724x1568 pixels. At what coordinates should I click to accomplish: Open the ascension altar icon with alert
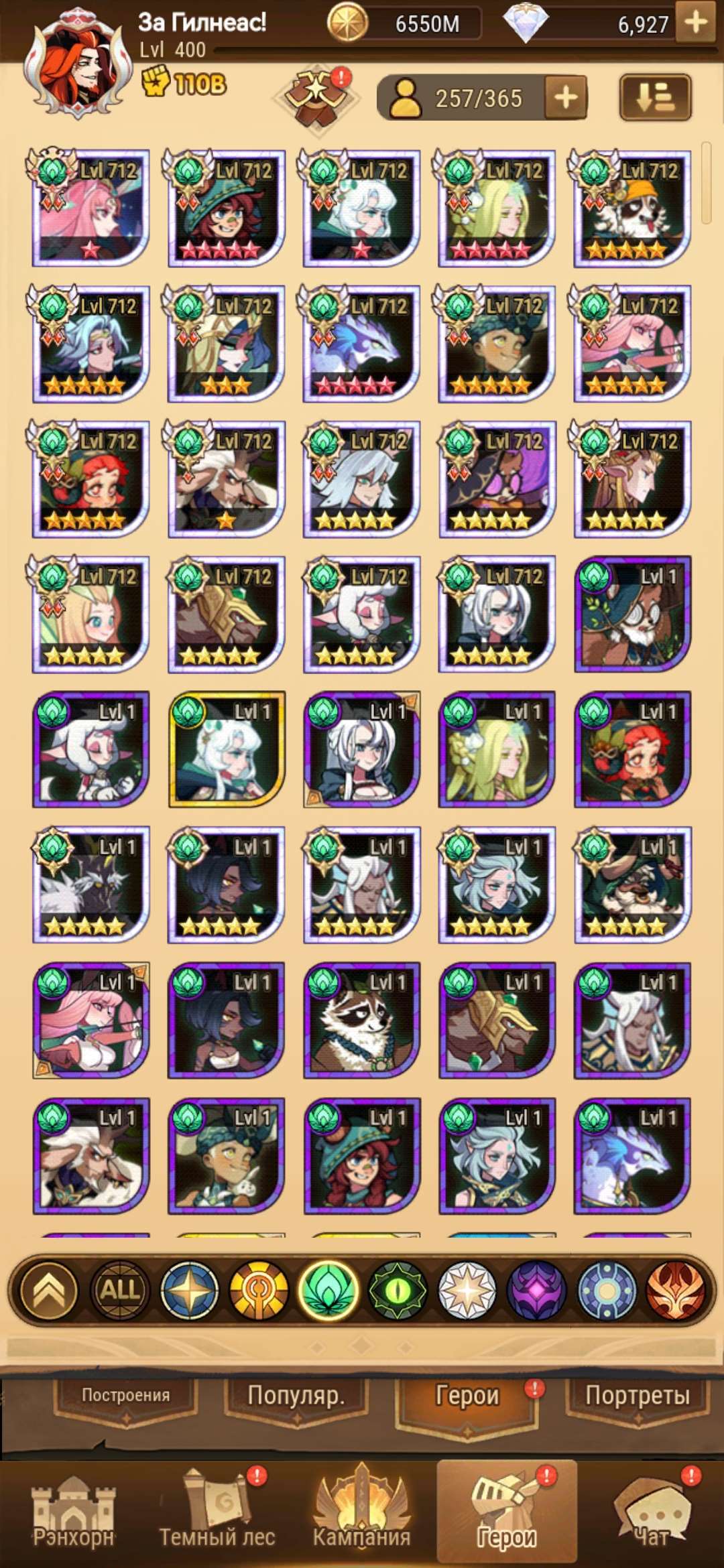pyautogui.click(x=316, y=94)
